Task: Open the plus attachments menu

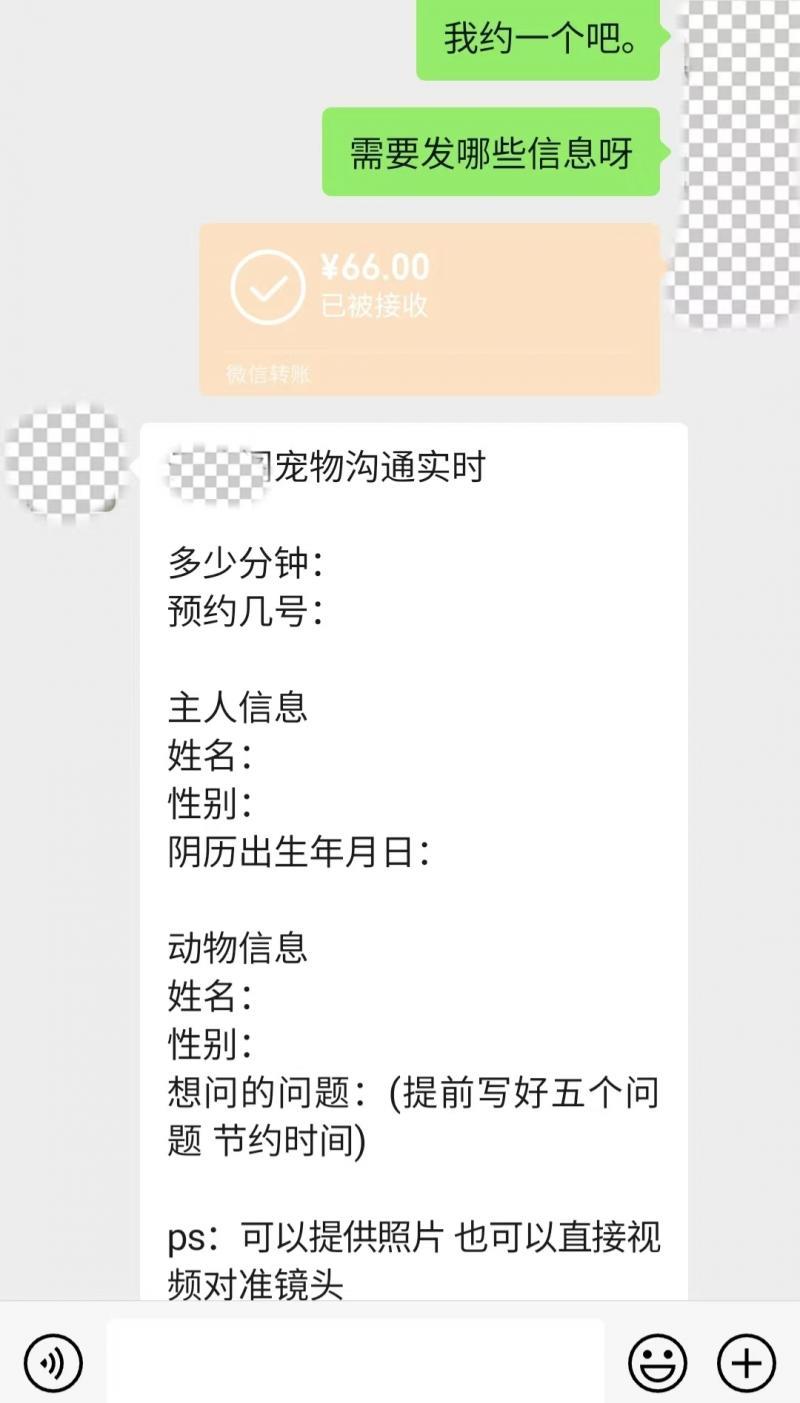Action: tap(746, 1362)
